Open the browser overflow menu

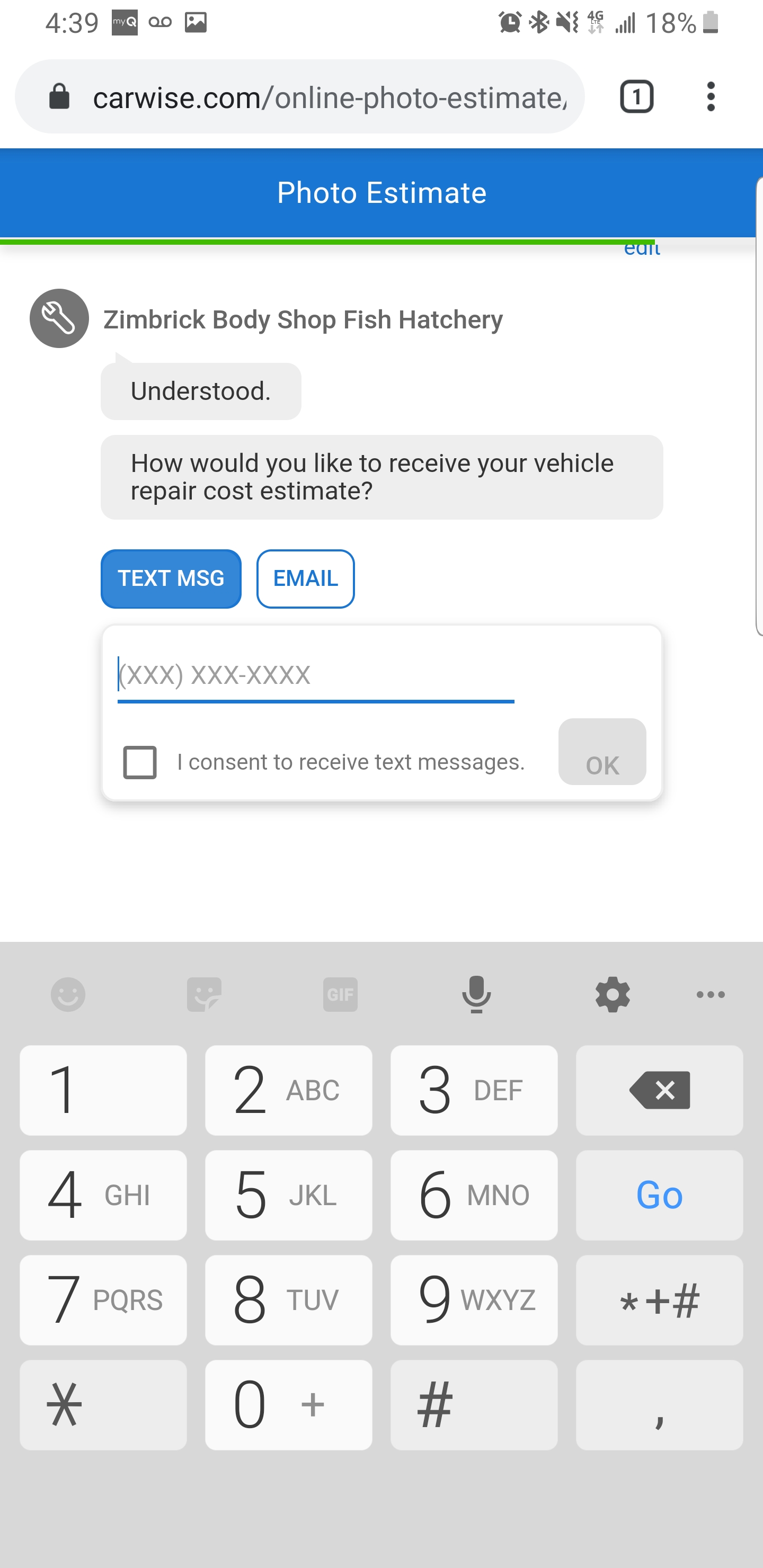[x=710, y=97]
